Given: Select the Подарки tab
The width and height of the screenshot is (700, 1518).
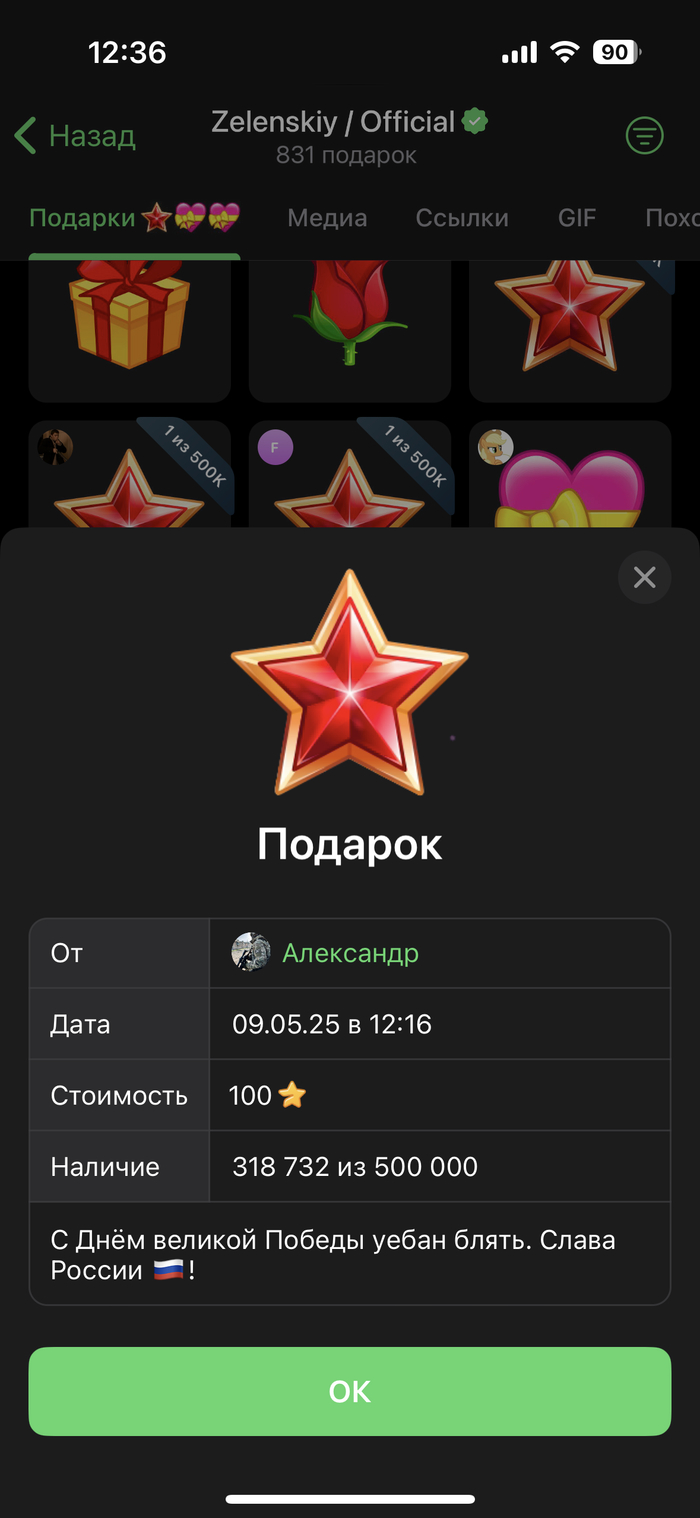Looking at the screenshot, I should pos(134,218).
